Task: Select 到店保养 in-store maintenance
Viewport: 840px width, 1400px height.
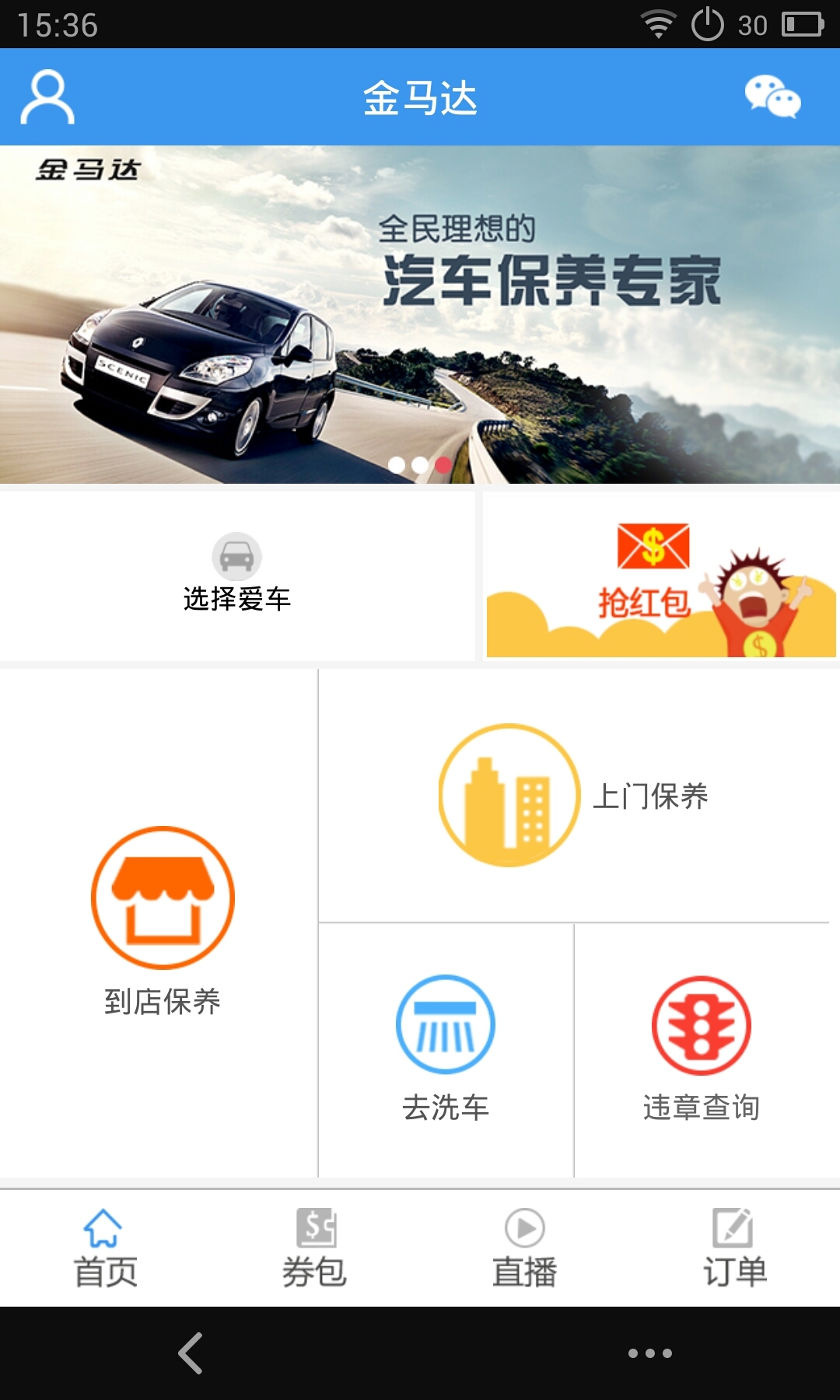Action: coord(163,922)
